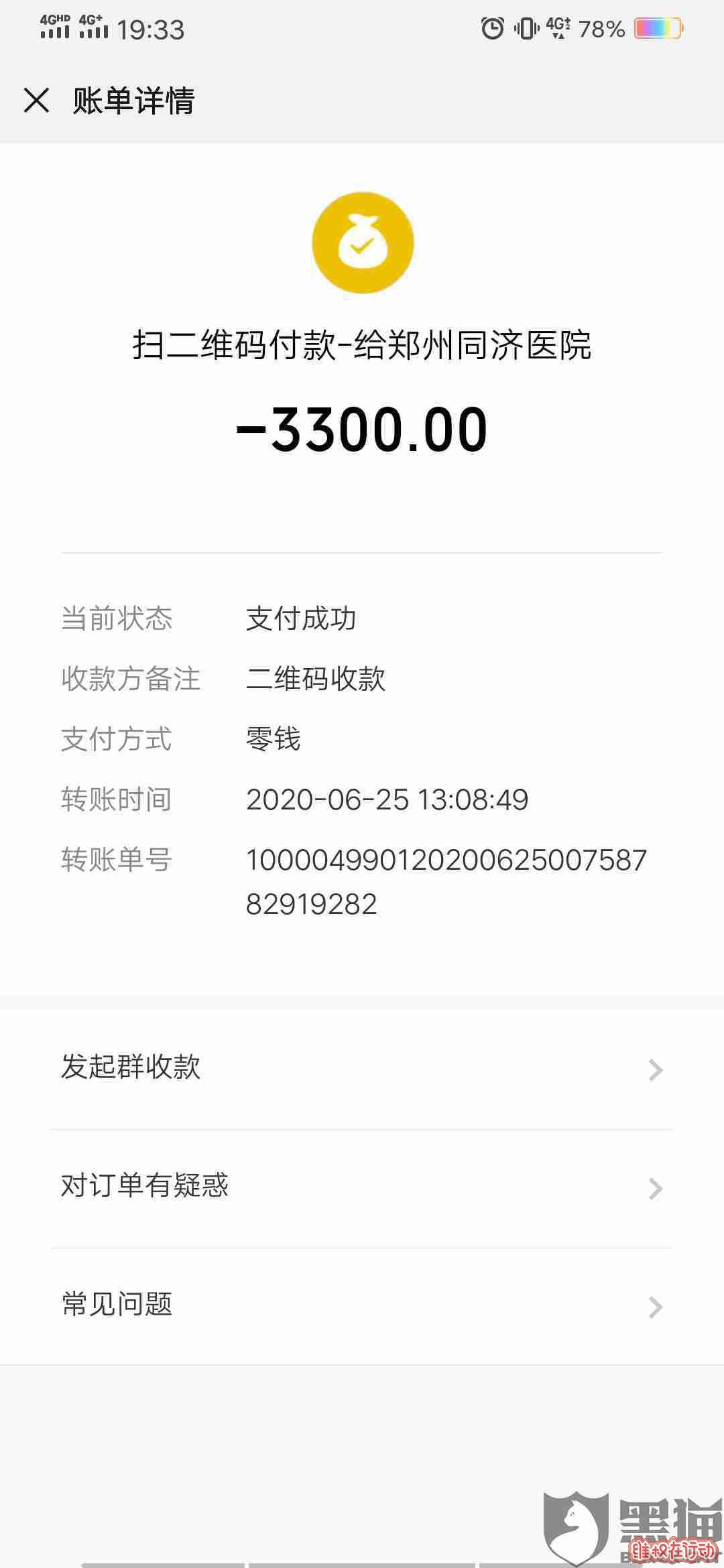Open 对订单有疑惑 help row
Viewport: 724px width, 1568px height.
coord(362,1188)
